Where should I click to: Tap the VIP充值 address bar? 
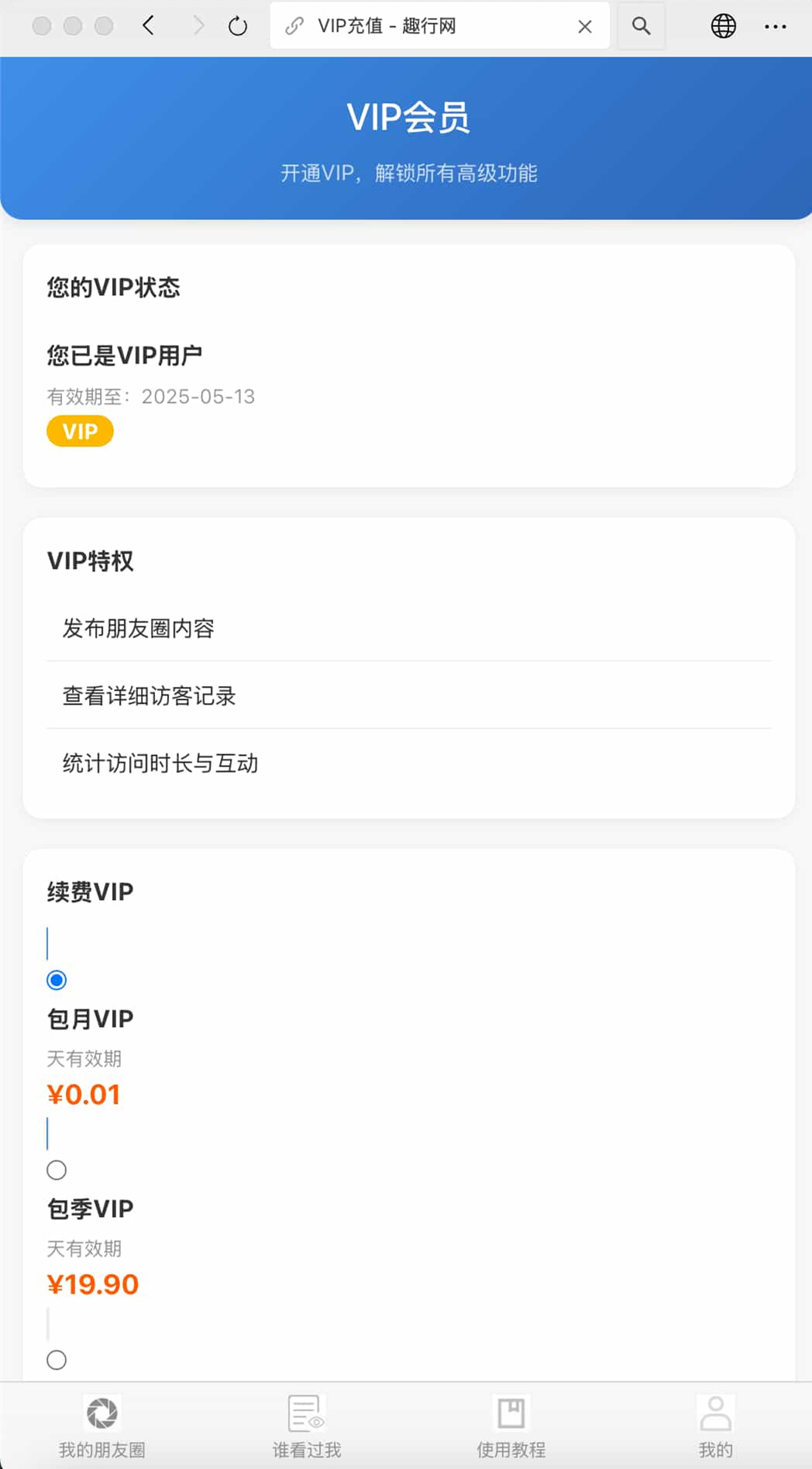426,26
